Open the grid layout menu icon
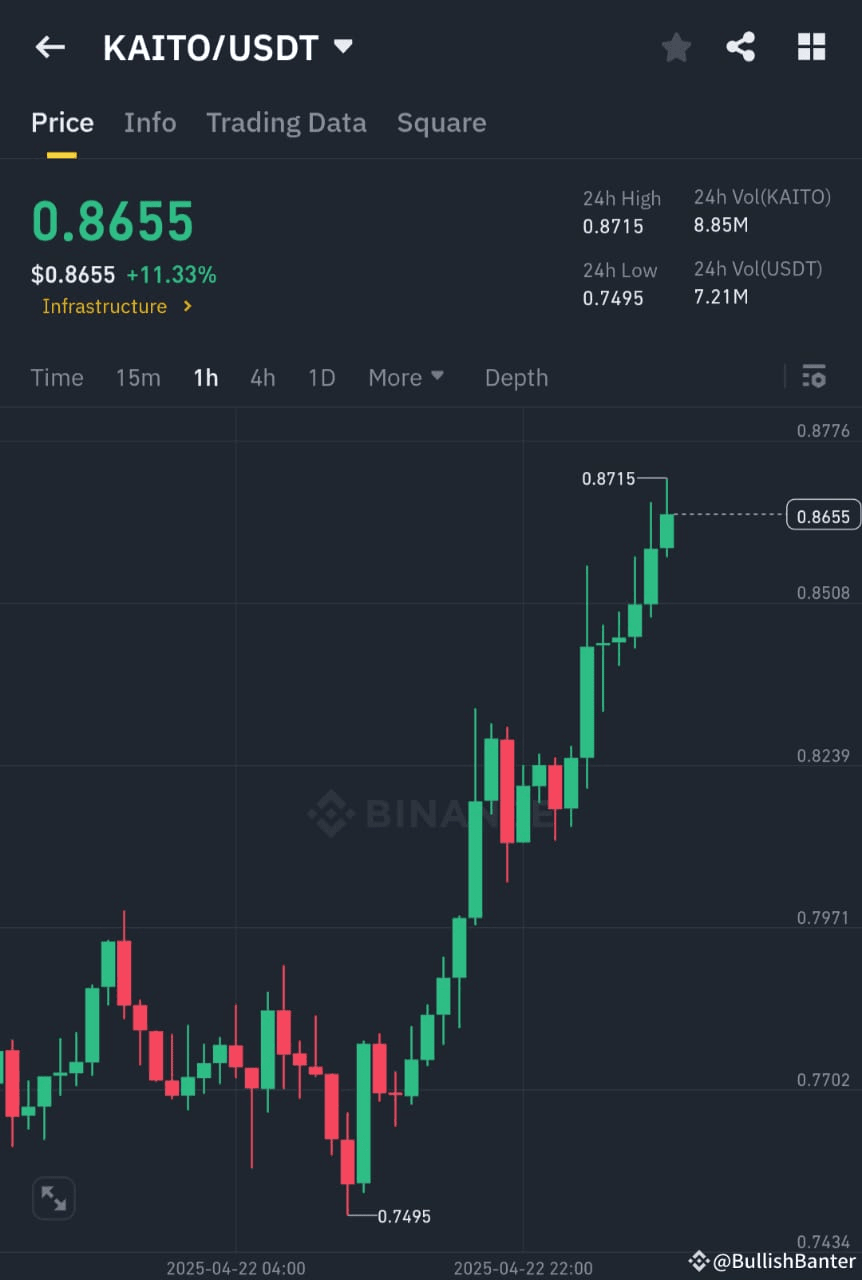Image resolution: width=862 pixels, height=1280 pixels. click(x=811, y=47)
